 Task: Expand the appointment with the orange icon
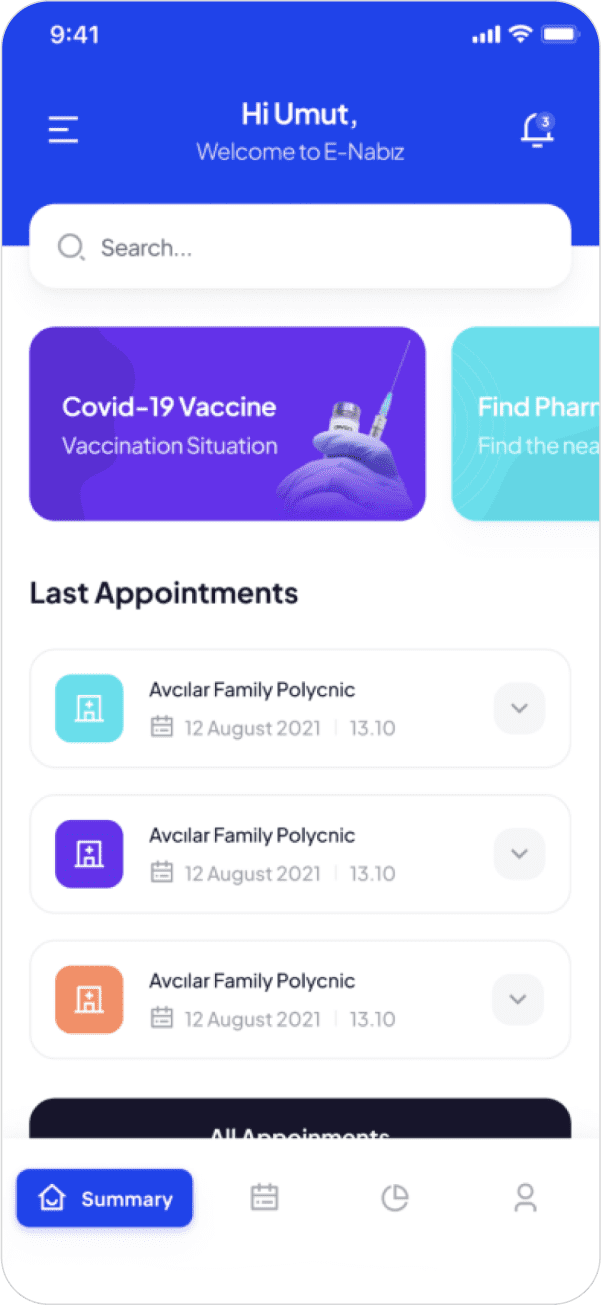pyautogui.click(x=519, y=999)
